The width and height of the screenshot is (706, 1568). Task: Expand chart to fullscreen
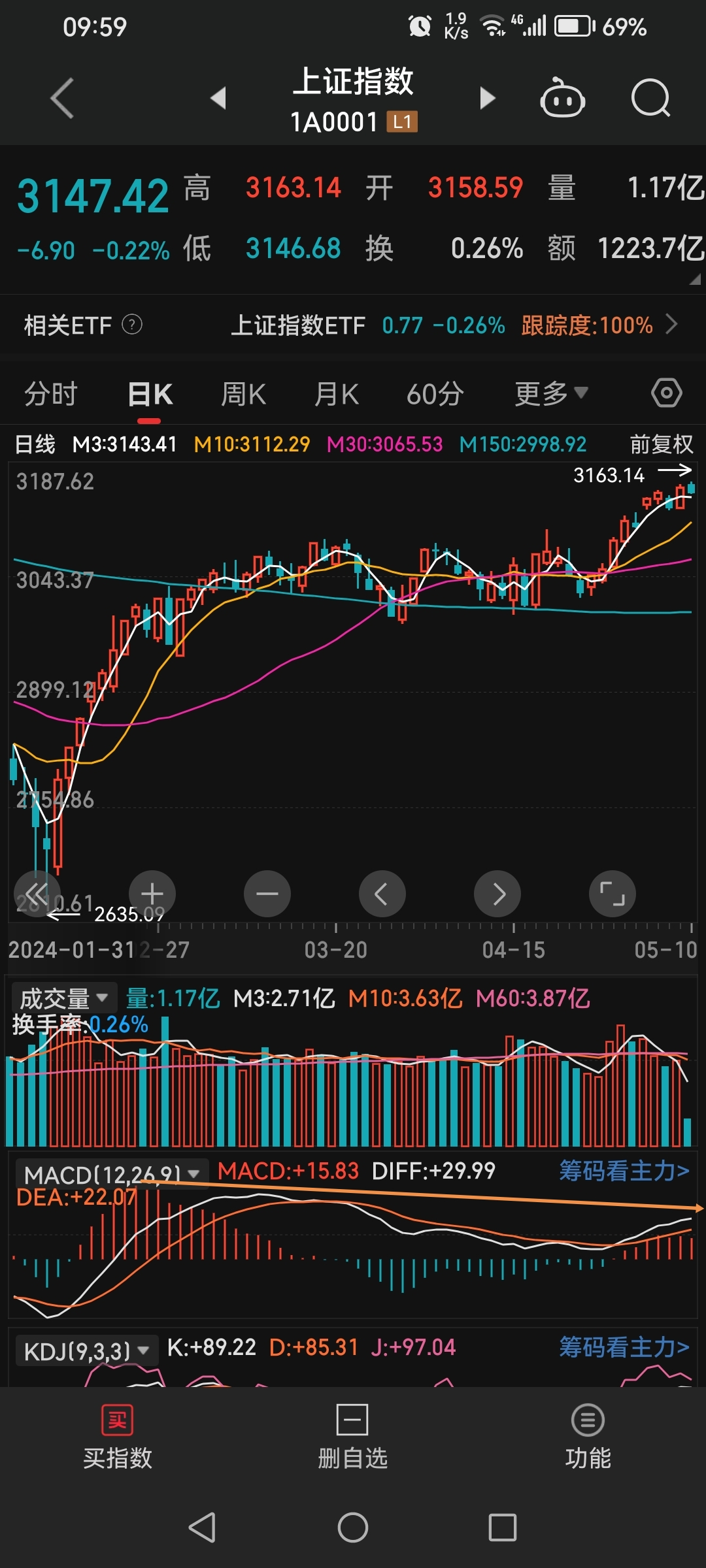click(612, 893)
